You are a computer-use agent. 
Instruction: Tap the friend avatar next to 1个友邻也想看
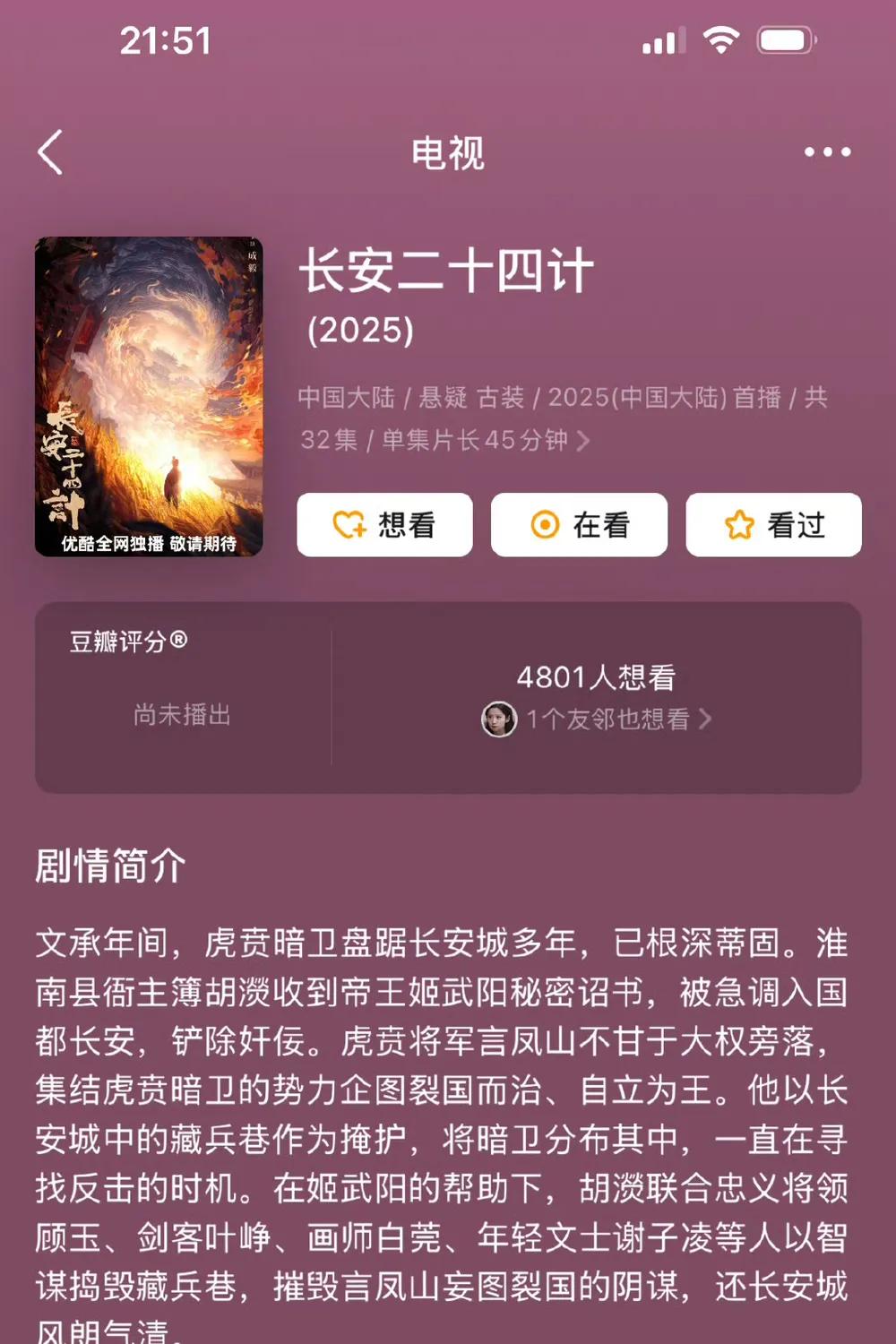tap(499, 719)
